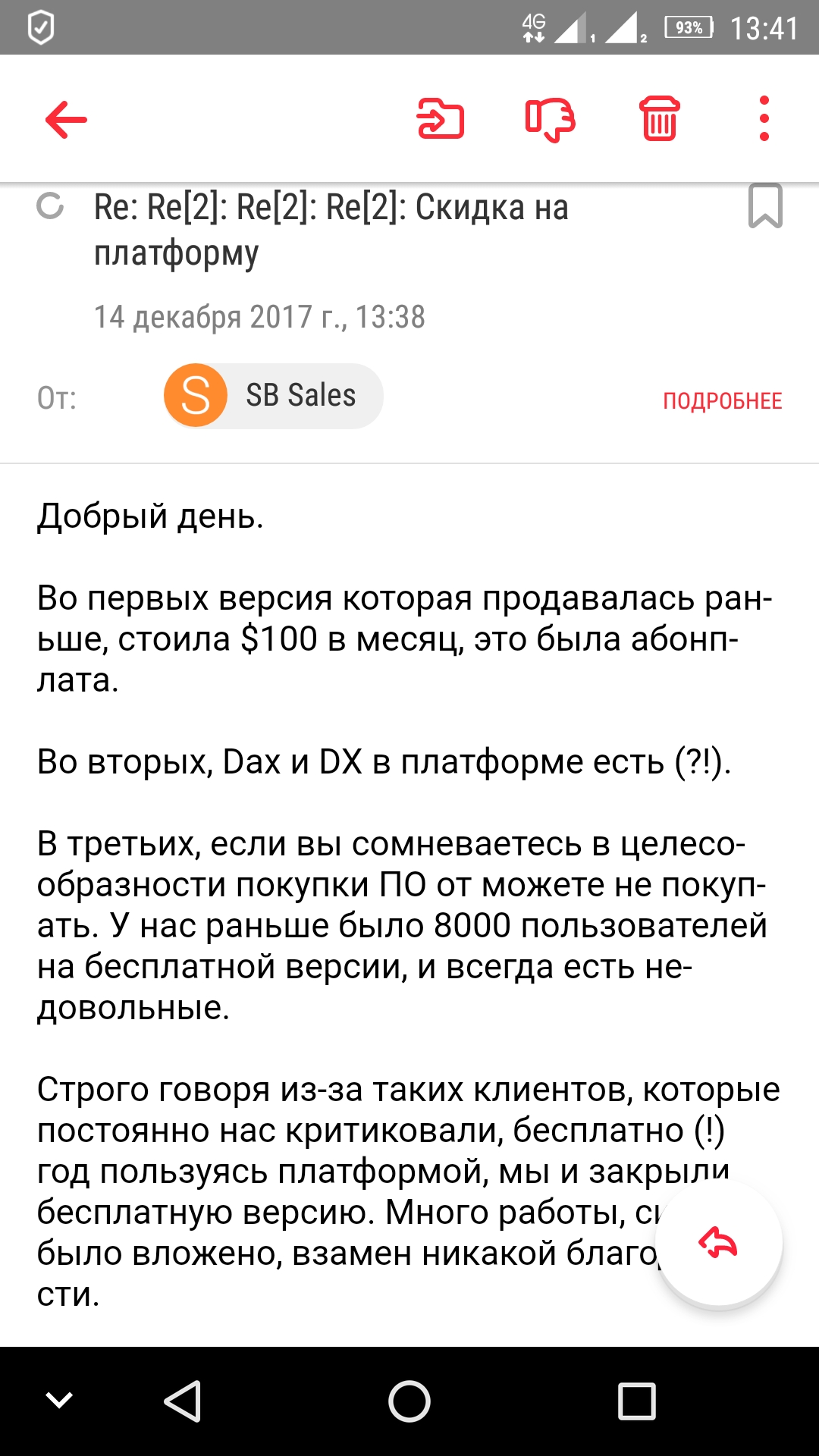Expand details via ПОДРОБНЕЕ

pyautogui.click(x=722, y=401)
